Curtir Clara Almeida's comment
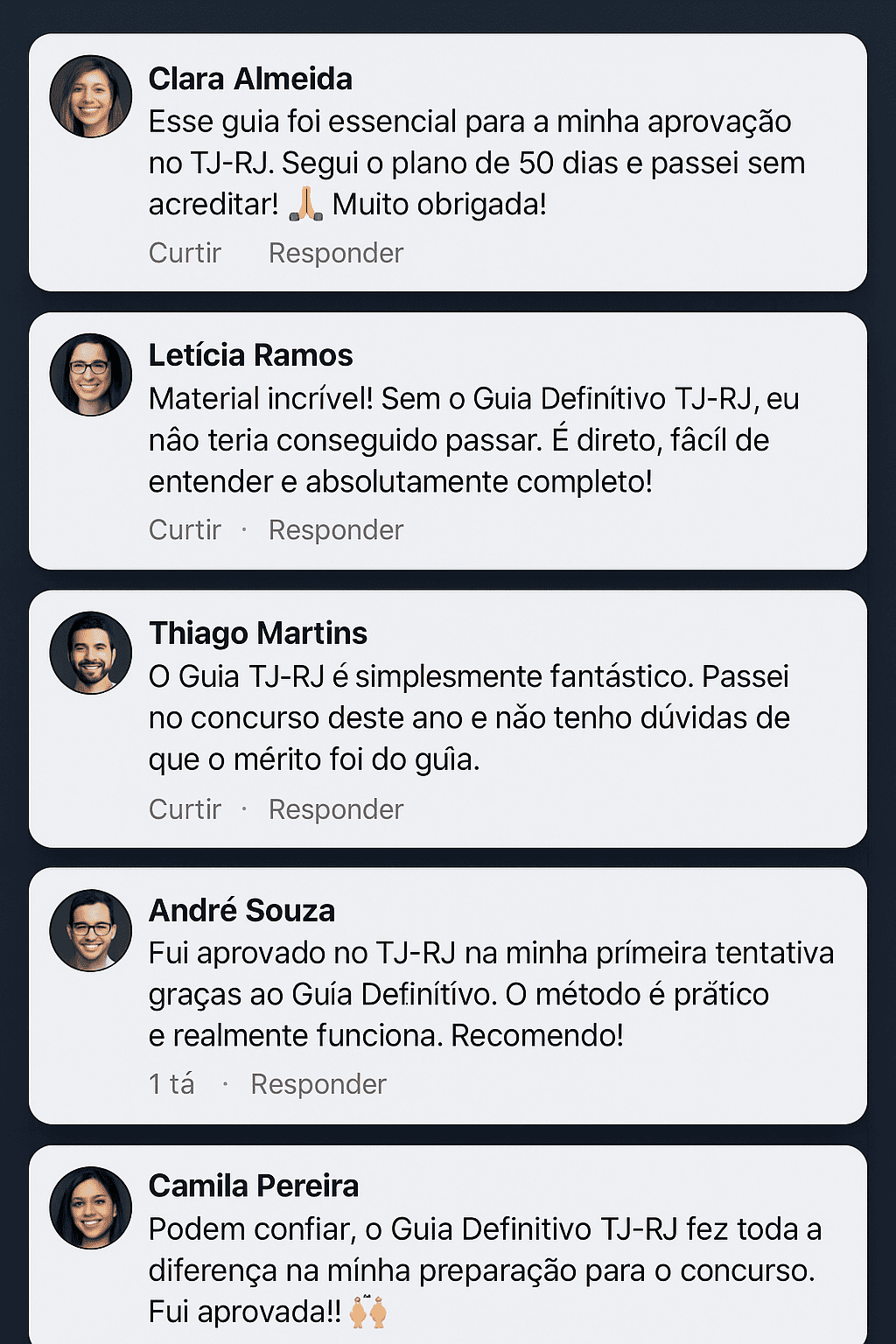 tap(185, 253)
